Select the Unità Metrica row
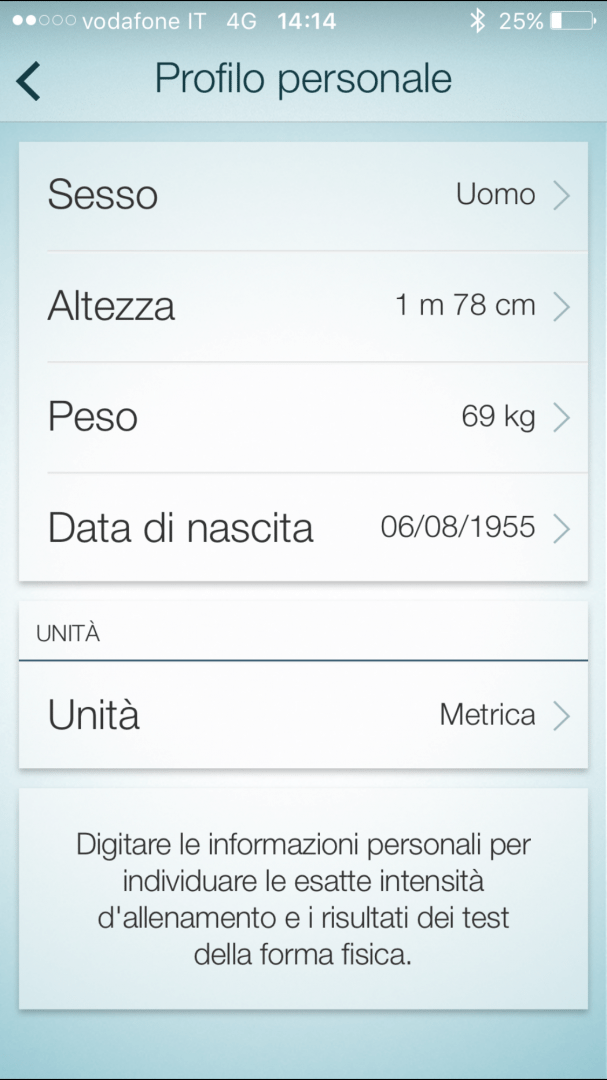The image size is (607, 1080). [x=303, y=715]
